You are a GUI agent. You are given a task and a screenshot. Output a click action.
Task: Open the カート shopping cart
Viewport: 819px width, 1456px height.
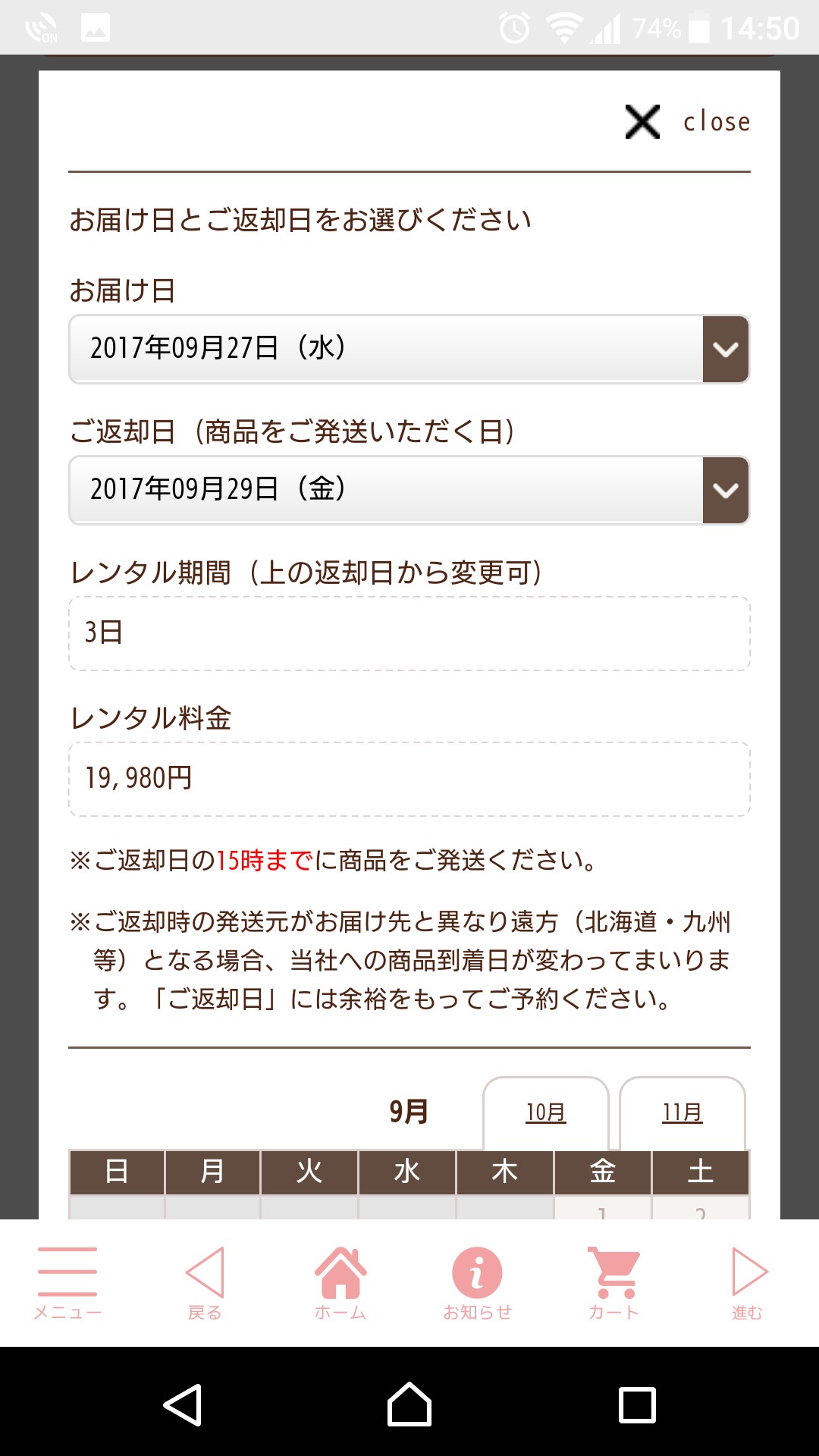click(x=614, y=1283)
